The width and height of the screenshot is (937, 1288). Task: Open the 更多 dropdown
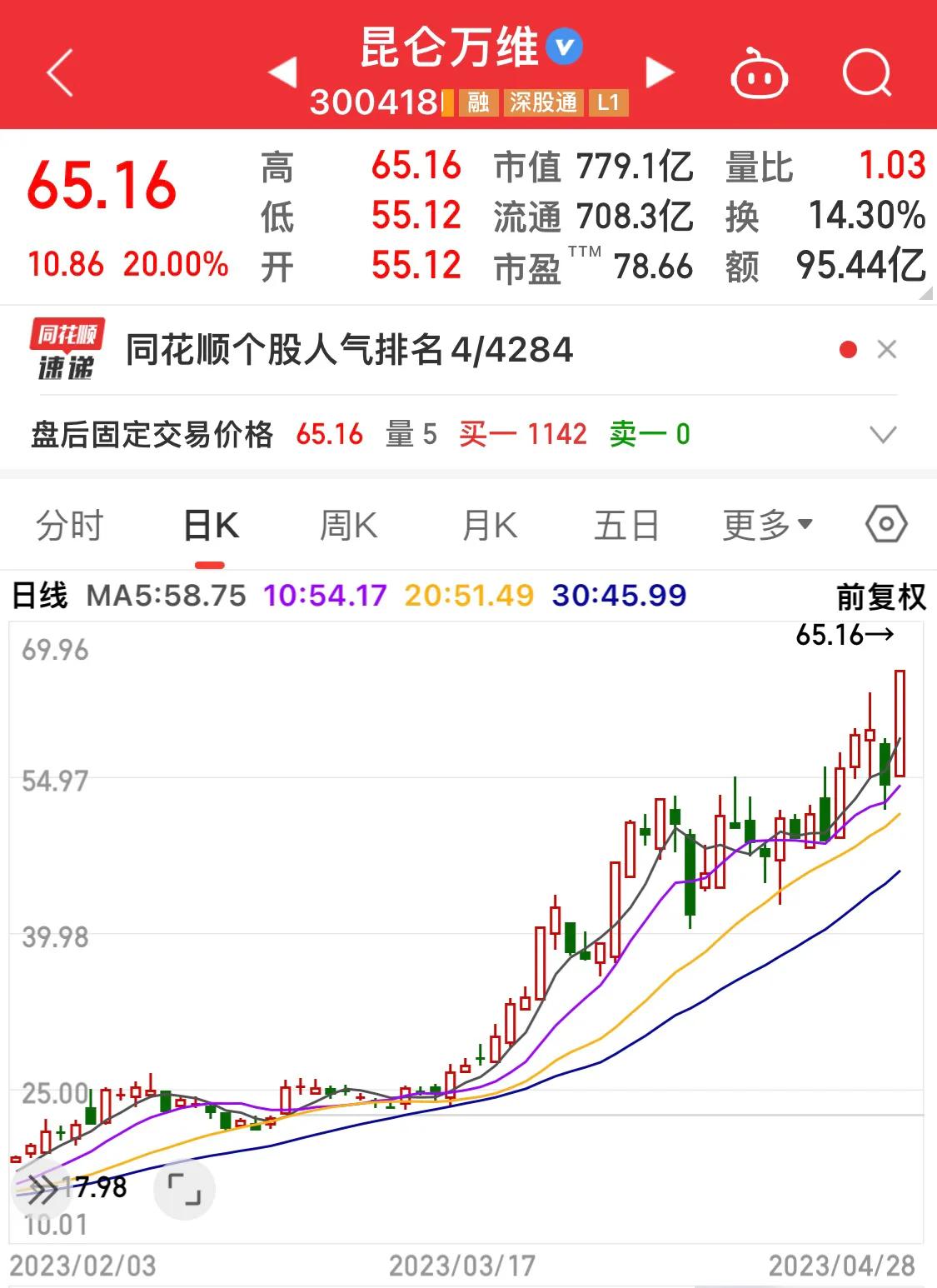point(765,525)
